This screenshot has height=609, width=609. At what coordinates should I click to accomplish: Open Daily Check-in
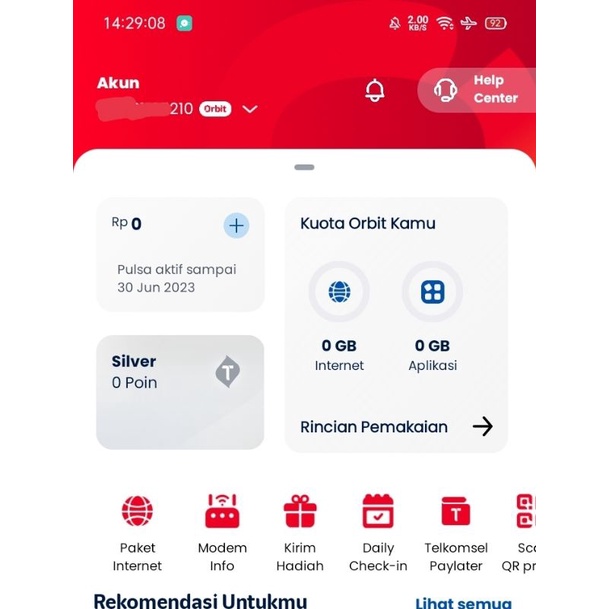(x=378, y=532)
